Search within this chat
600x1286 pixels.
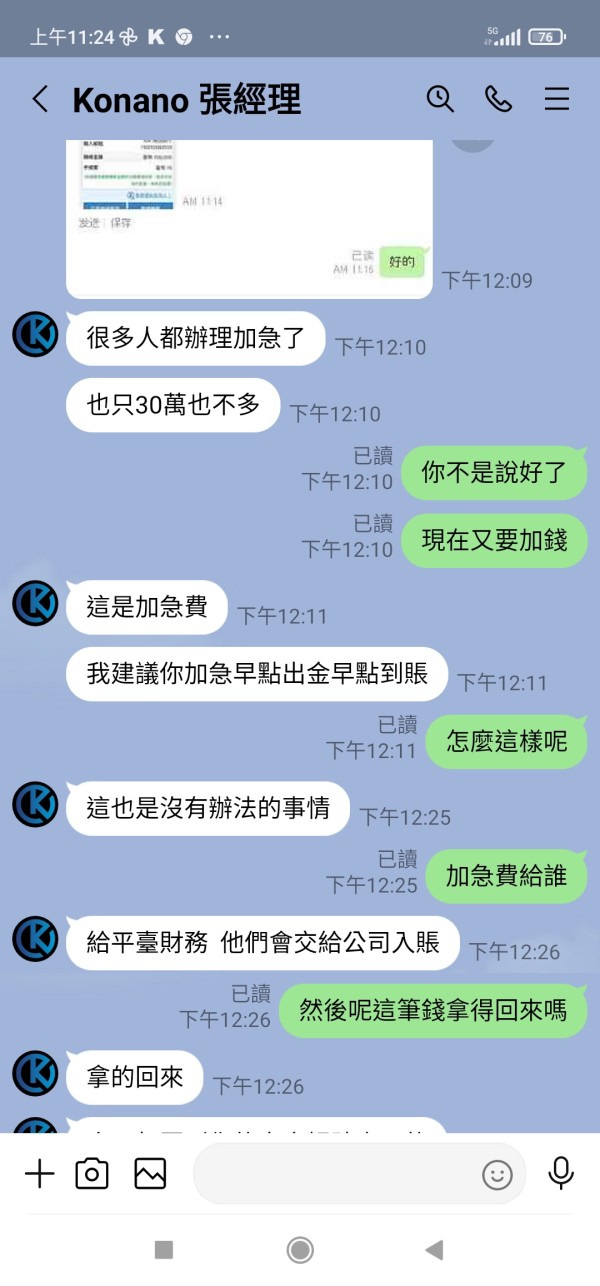point(440,98)
